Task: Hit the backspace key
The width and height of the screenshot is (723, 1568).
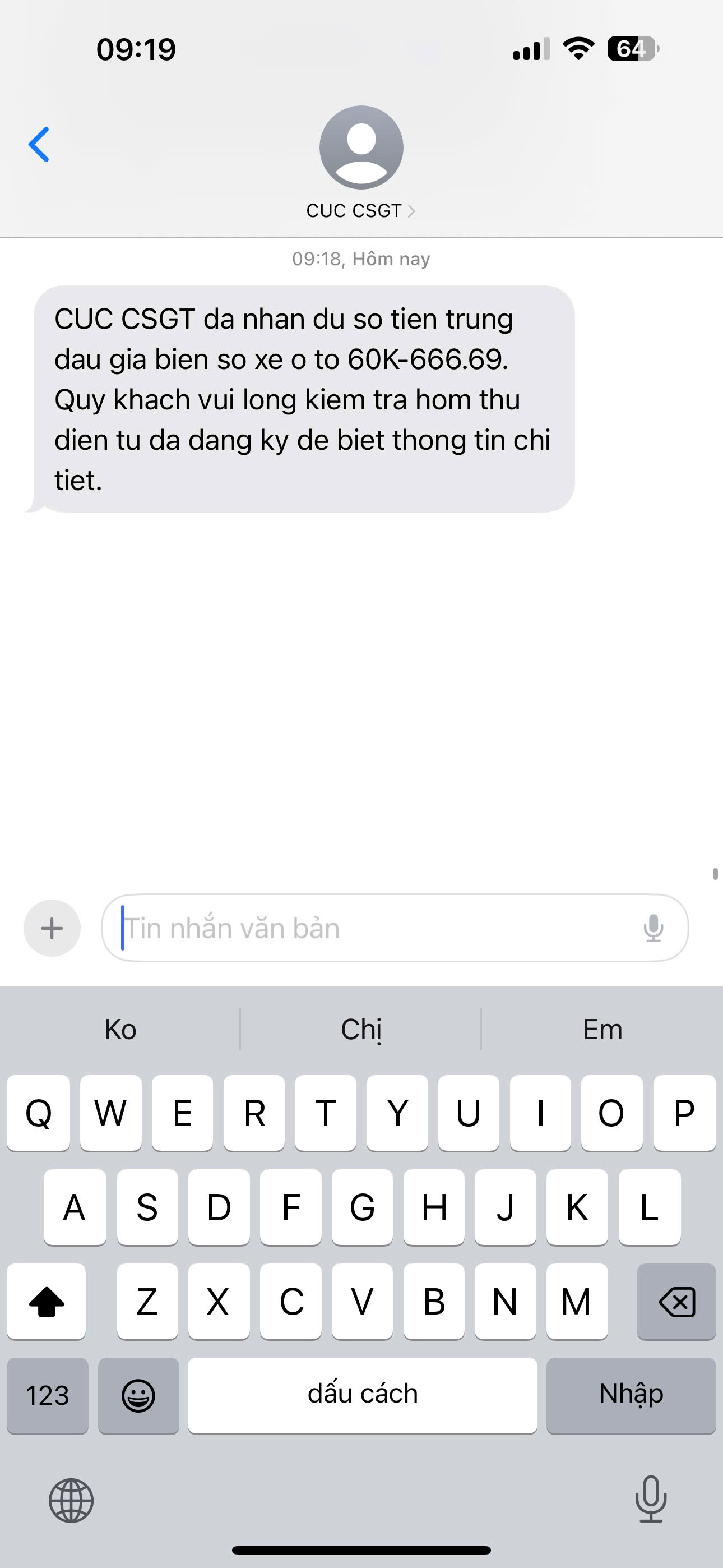Action: 676,1302
